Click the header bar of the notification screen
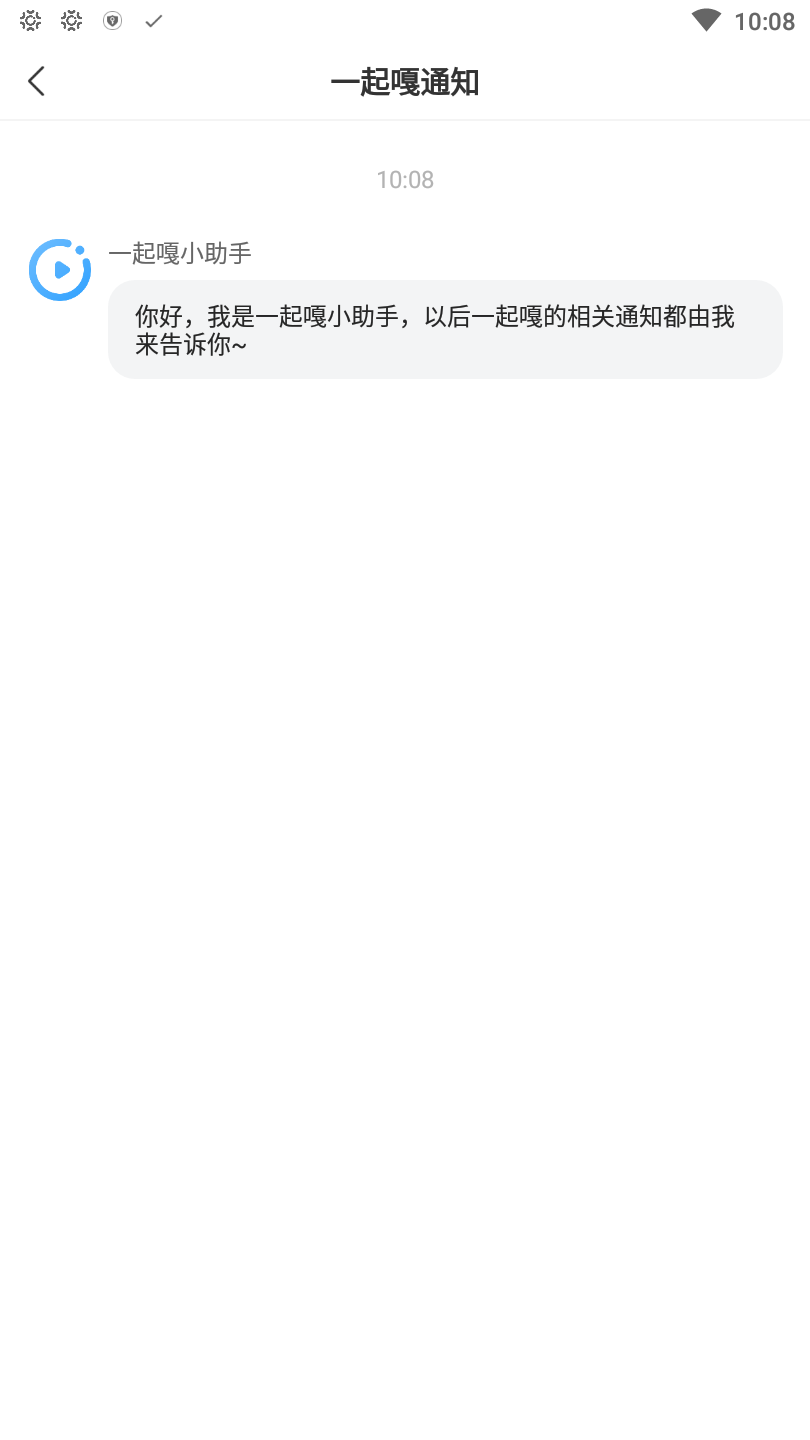 point(405,81)
